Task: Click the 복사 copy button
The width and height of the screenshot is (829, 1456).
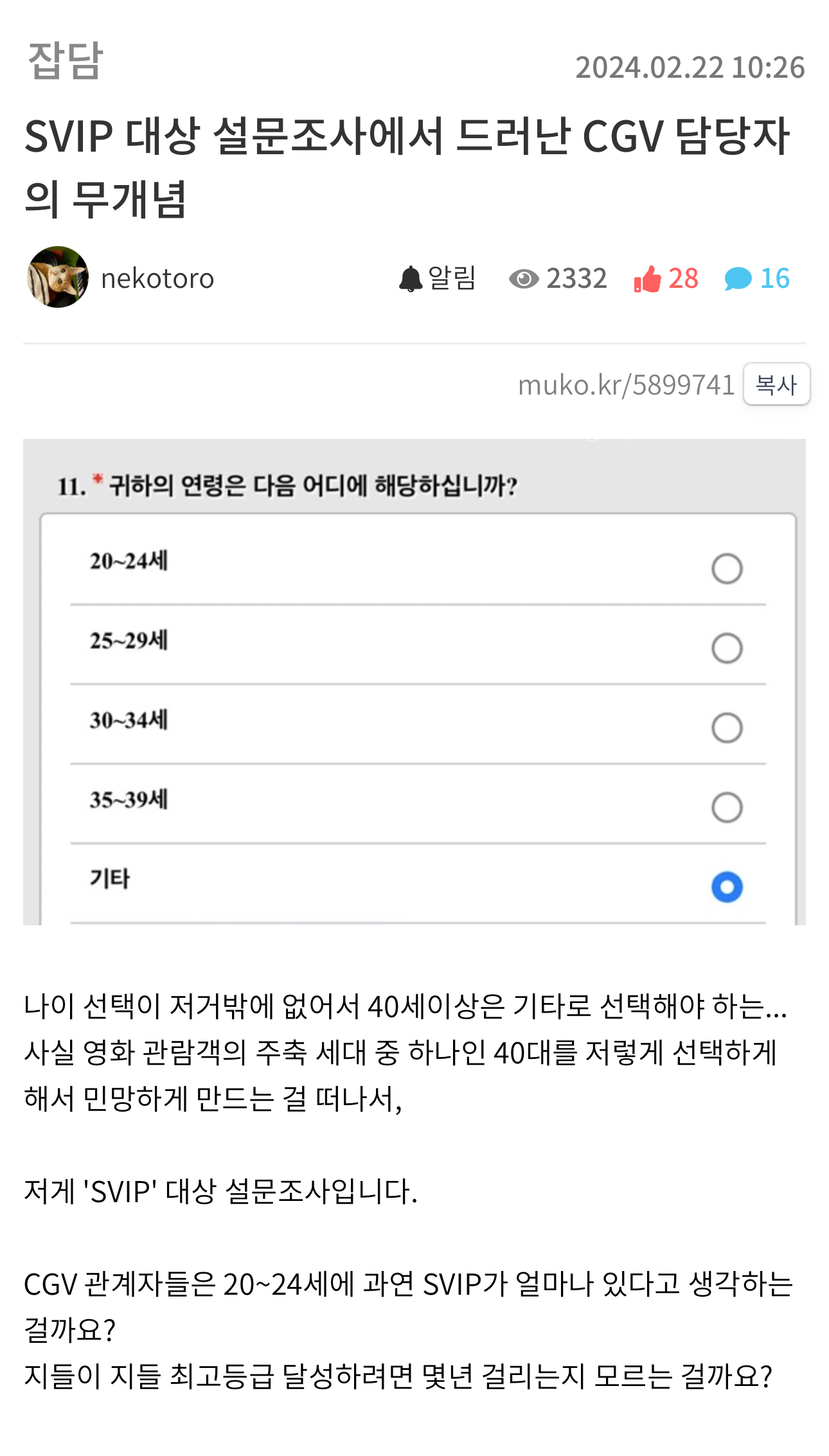Action: 776,386
